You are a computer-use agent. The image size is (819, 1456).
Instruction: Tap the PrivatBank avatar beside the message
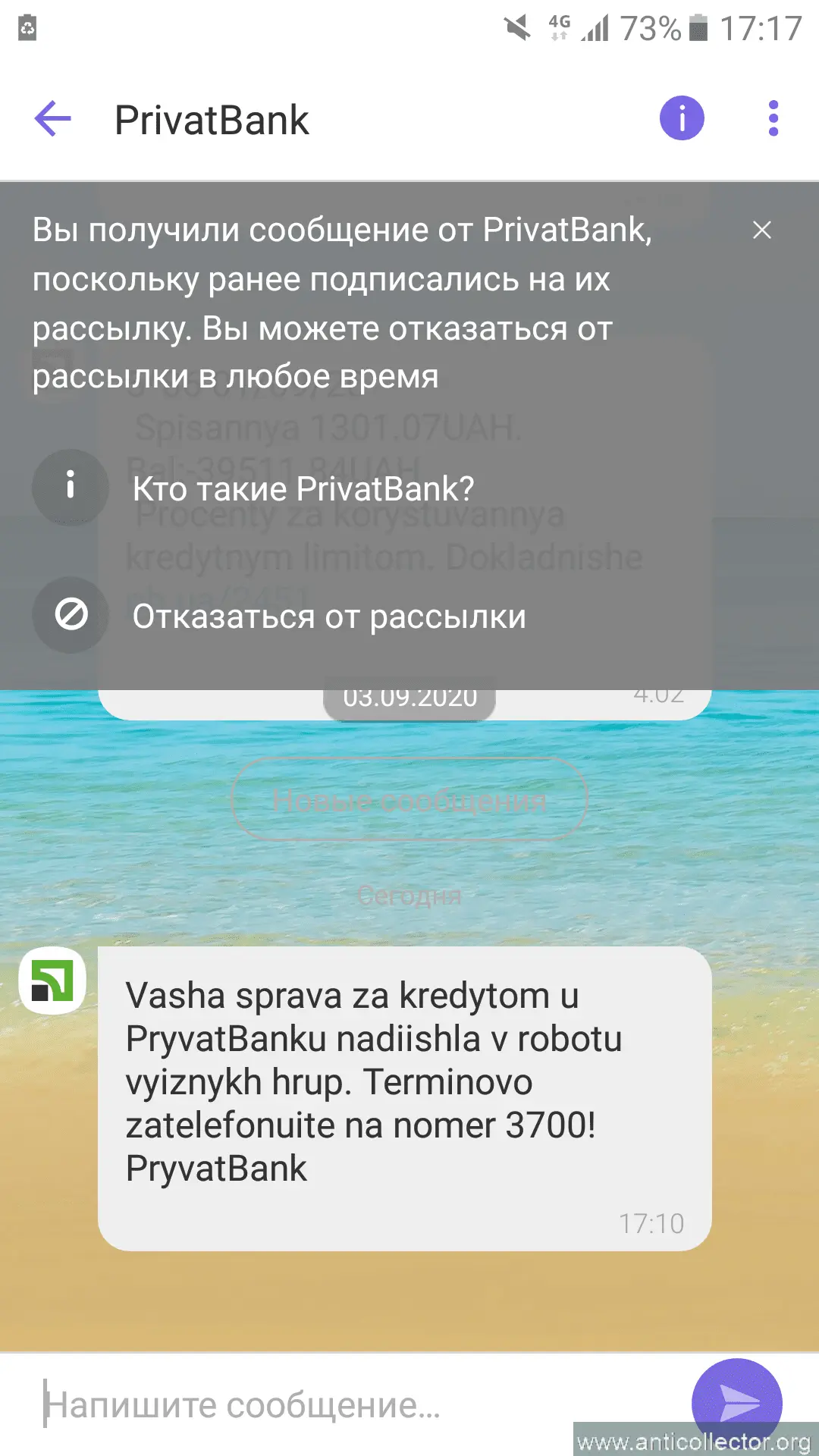click(52, 981)
